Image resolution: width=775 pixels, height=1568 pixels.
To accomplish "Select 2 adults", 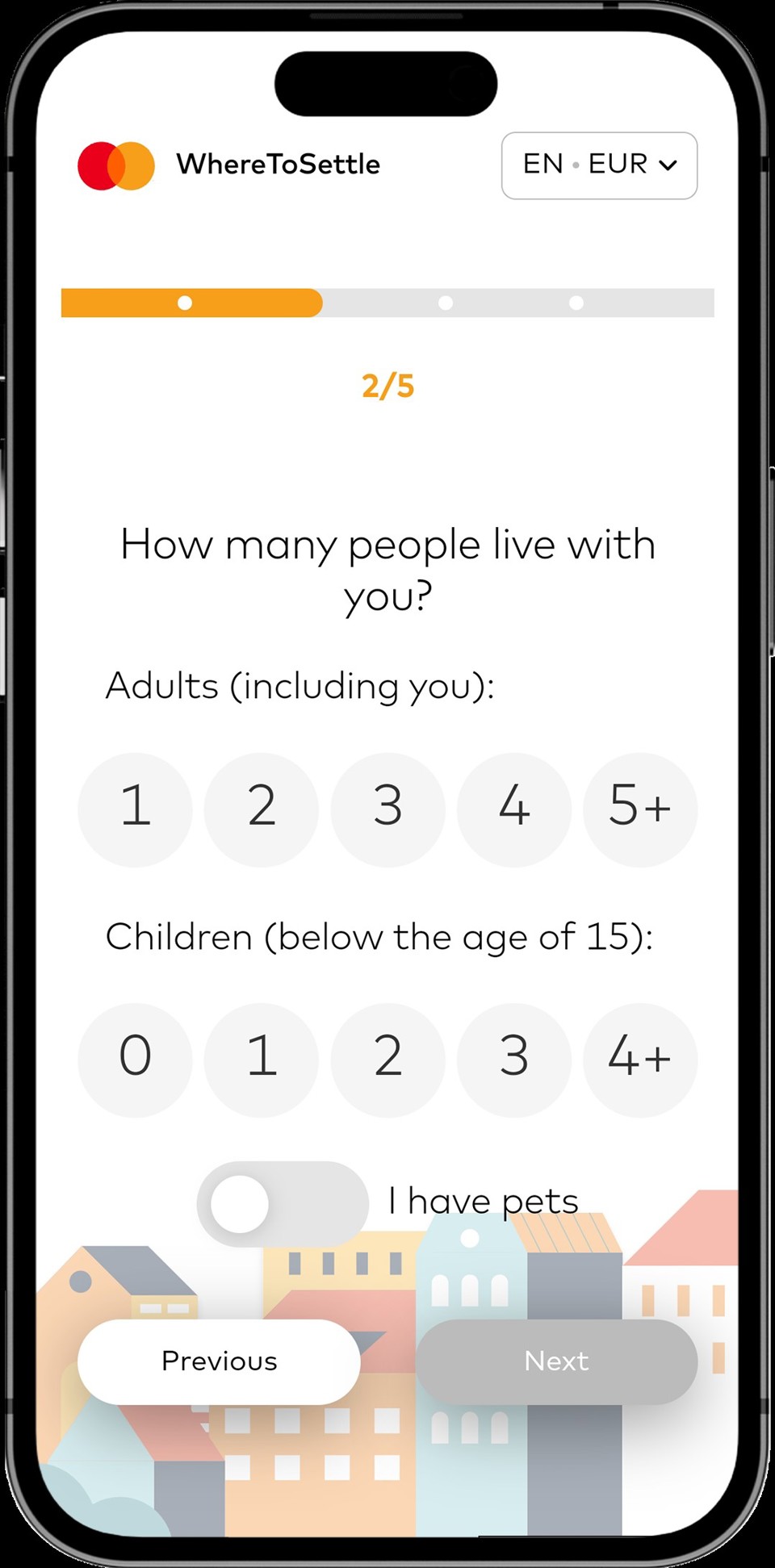I will (x=262, y=809).
